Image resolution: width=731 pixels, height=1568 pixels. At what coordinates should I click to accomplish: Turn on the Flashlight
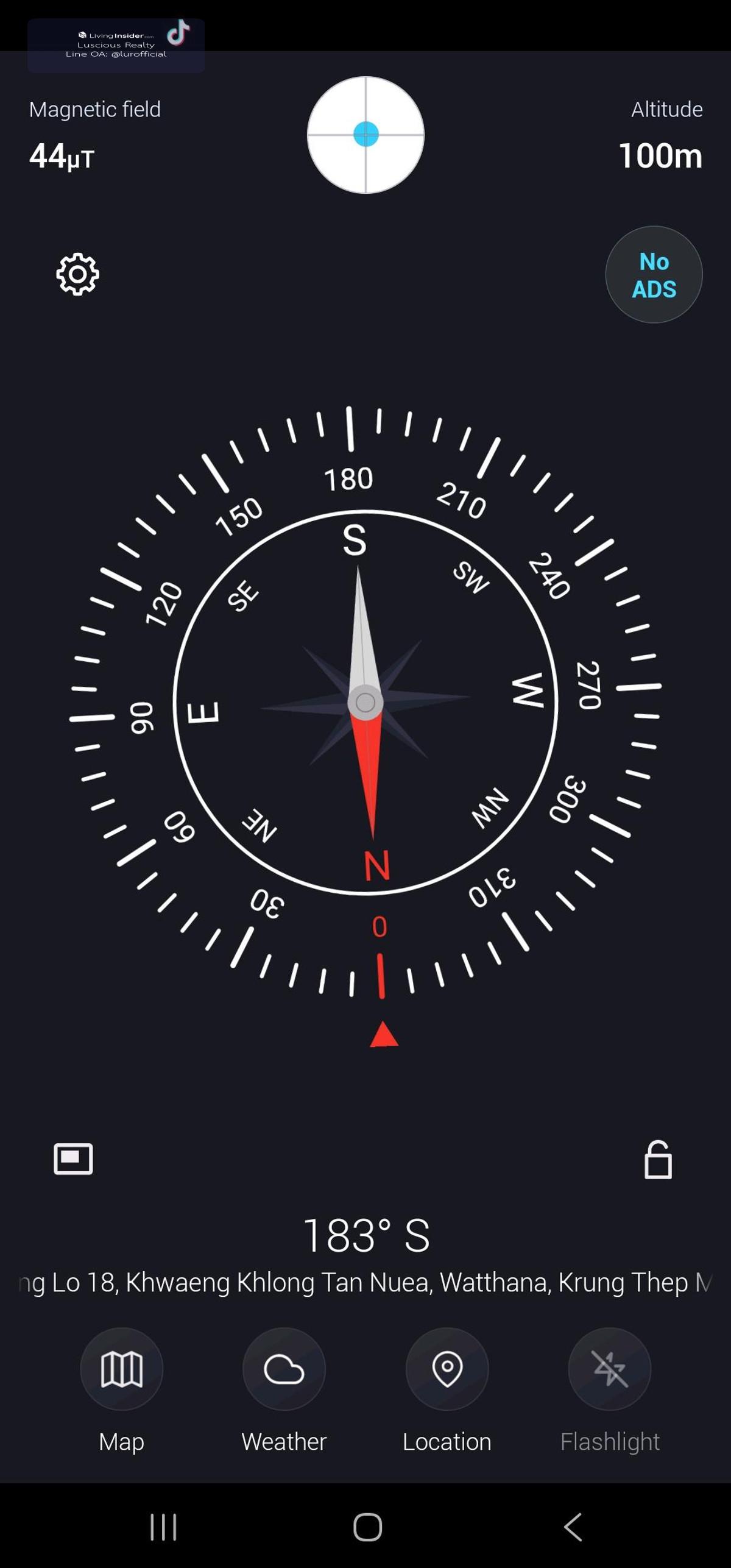click(610, 1369)
